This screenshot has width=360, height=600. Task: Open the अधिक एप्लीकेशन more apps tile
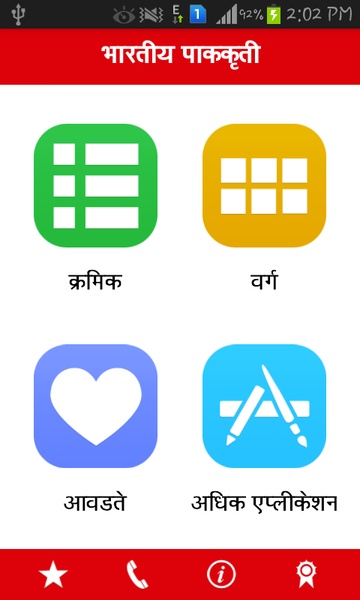click(264, 406)
